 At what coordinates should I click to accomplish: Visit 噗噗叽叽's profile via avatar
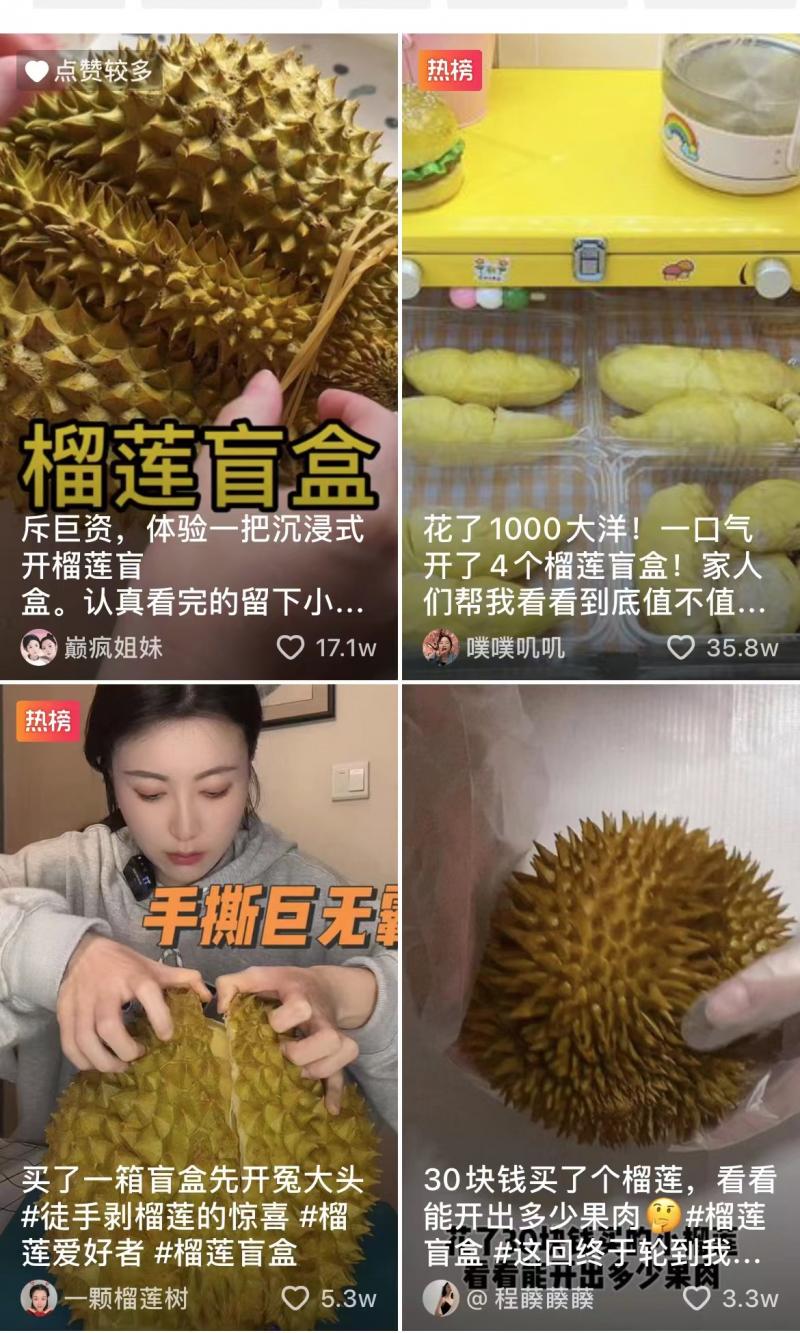coord(440,647)
